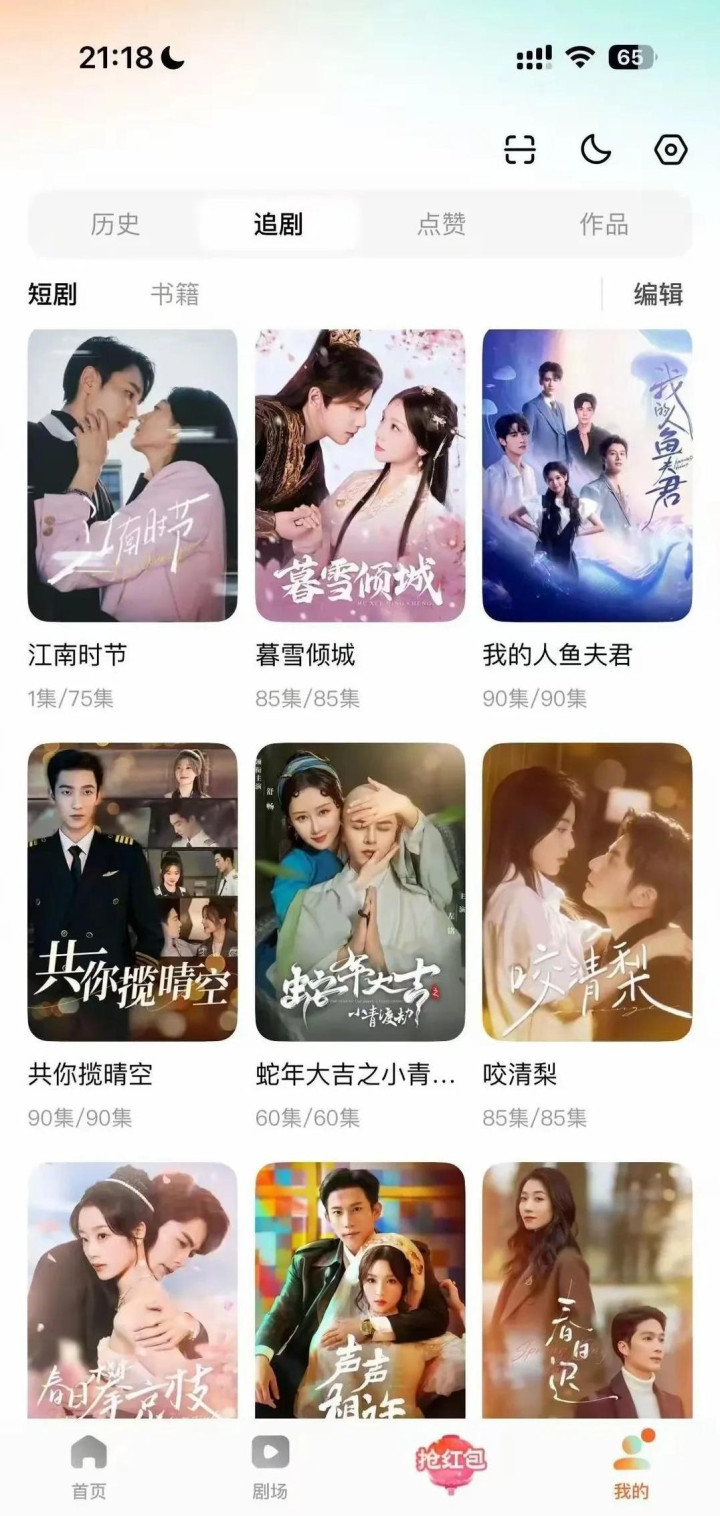The image size is (720, 1516).
Task: Open the scan icon
Action: pos(519,150)
